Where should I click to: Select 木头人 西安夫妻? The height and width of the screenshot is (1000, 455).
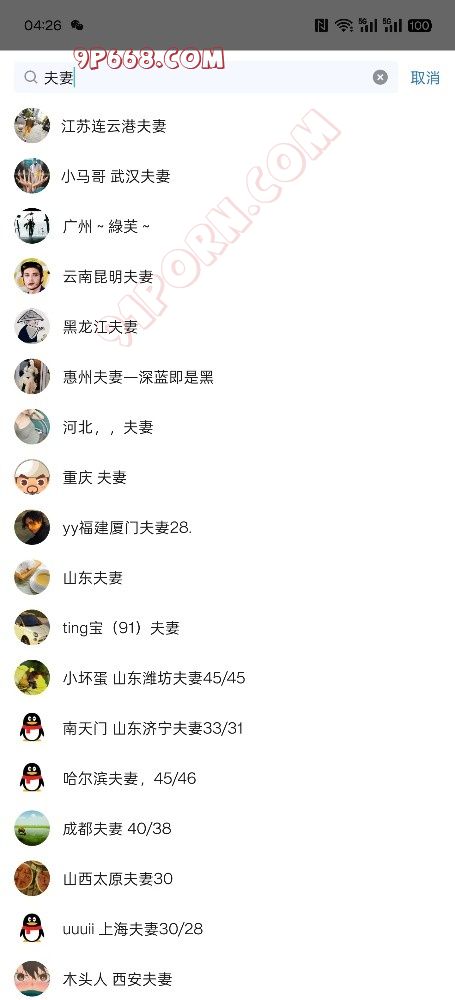tap(227, 978)
